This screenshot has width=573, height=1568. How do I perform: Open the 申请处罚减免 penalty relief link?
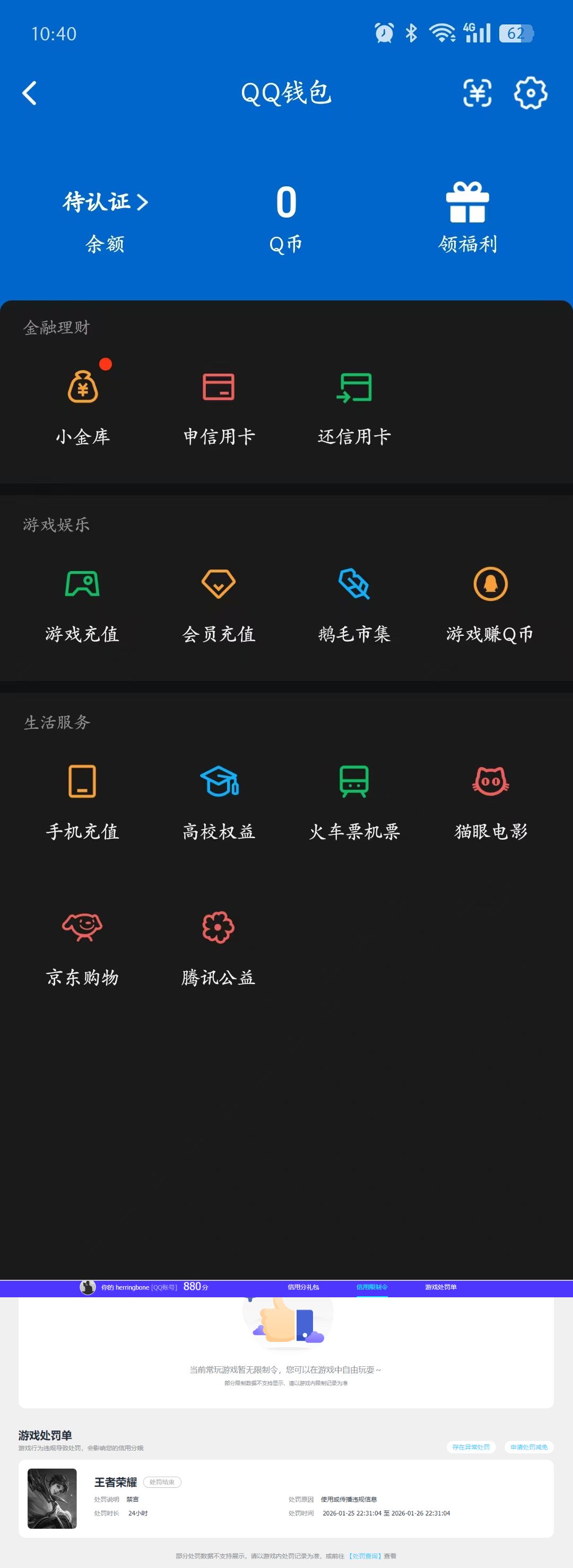click(528, 1448)
